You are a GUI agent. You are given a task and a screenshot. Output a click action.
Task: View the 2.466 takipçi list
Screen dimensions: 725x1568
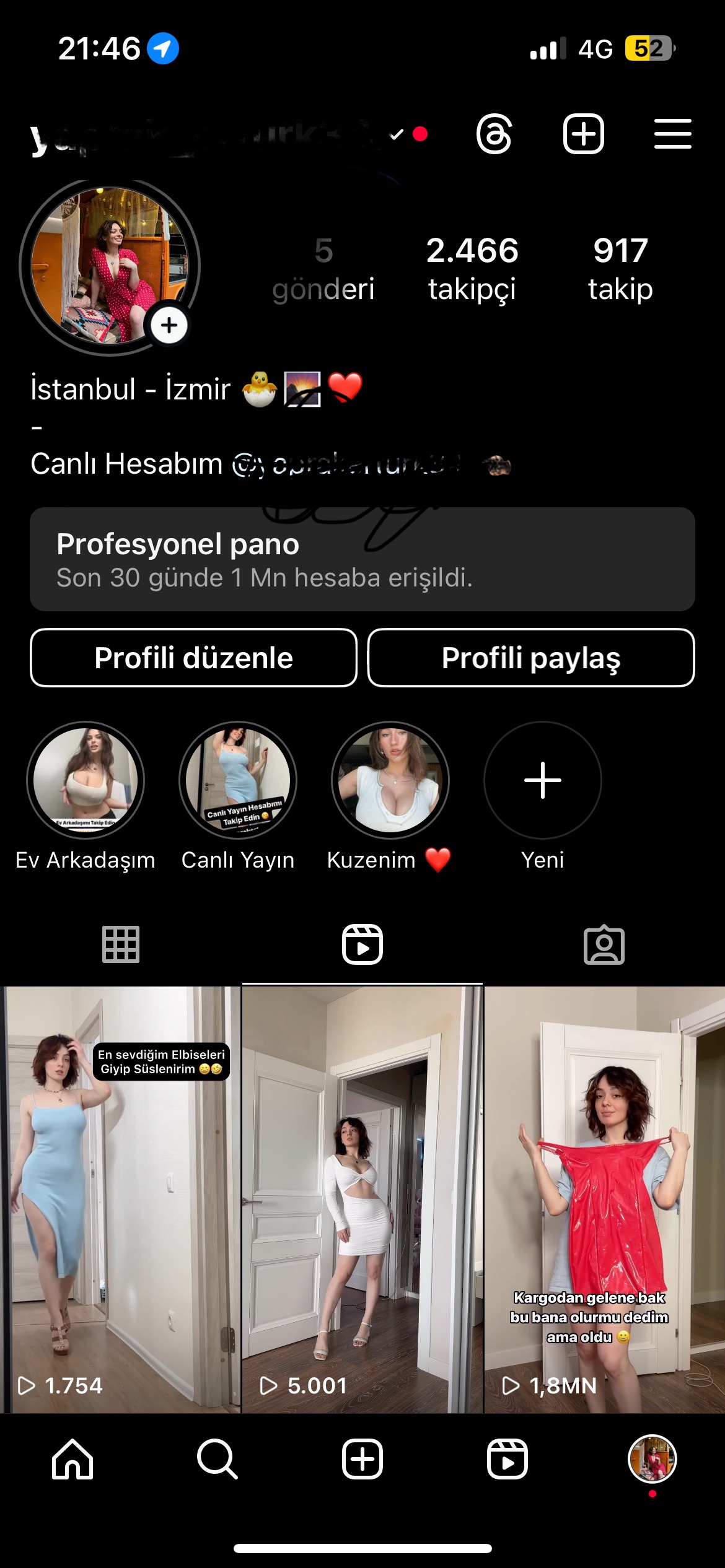pyautogui.click(x=472, y=269)
